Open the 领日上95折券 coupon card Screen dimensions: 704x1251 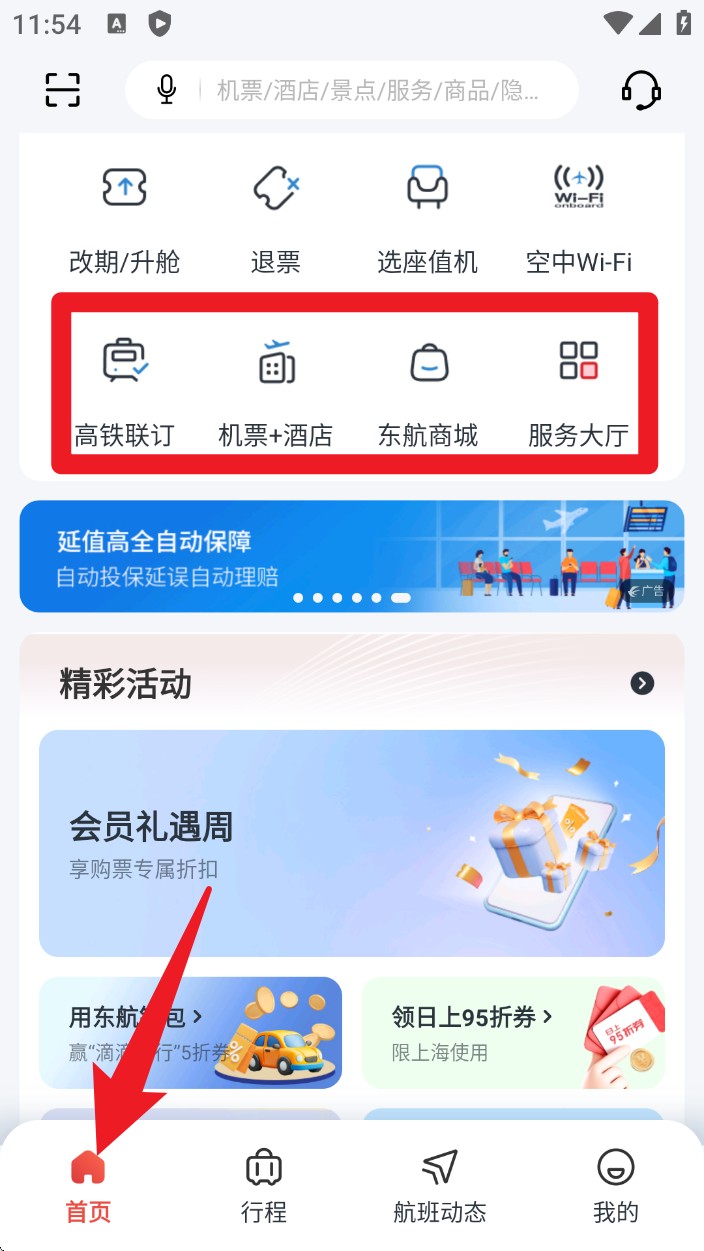(513, 1032)
